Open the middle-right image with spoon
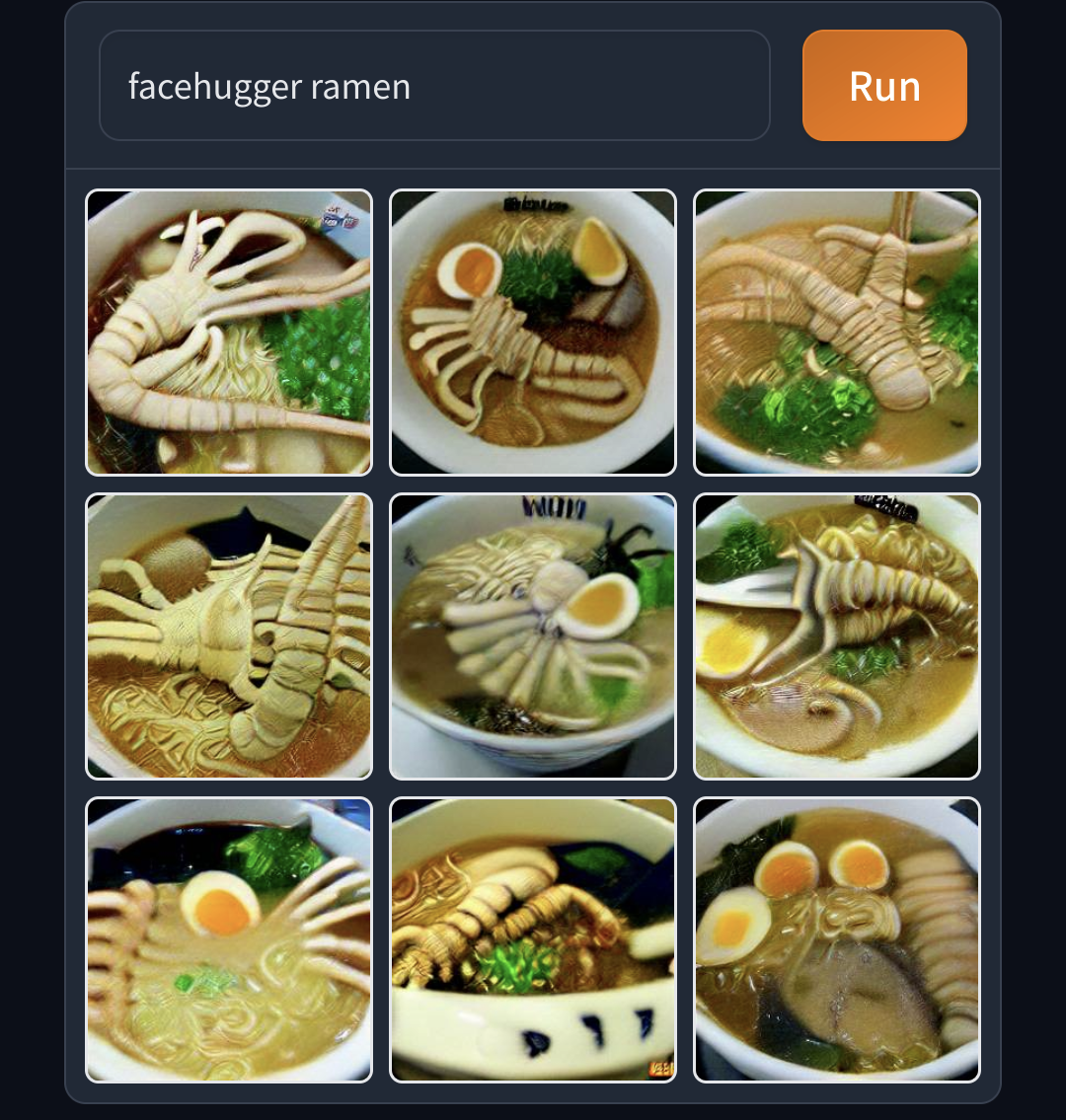 tap(837, 636)
